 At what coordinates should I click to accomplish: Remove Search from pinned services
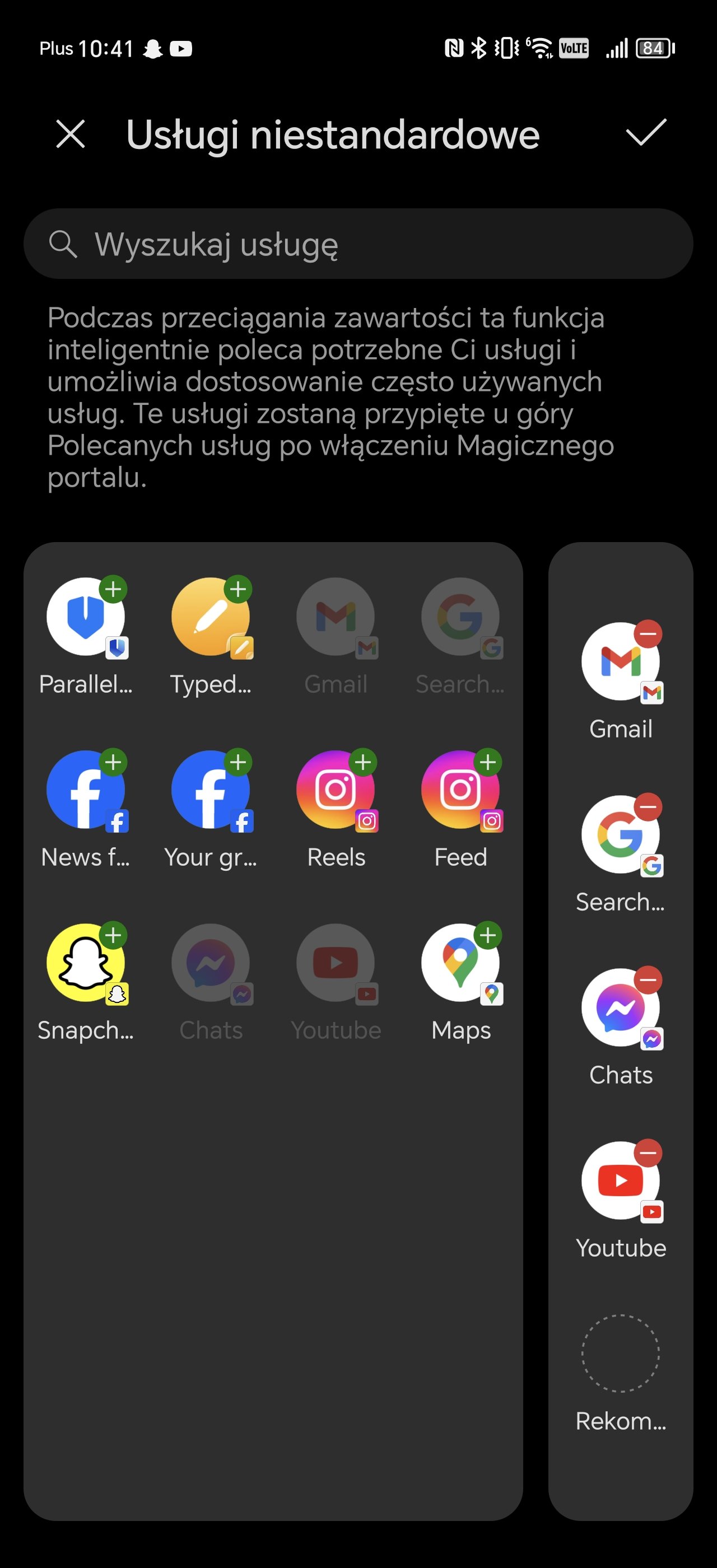[648, 807]
